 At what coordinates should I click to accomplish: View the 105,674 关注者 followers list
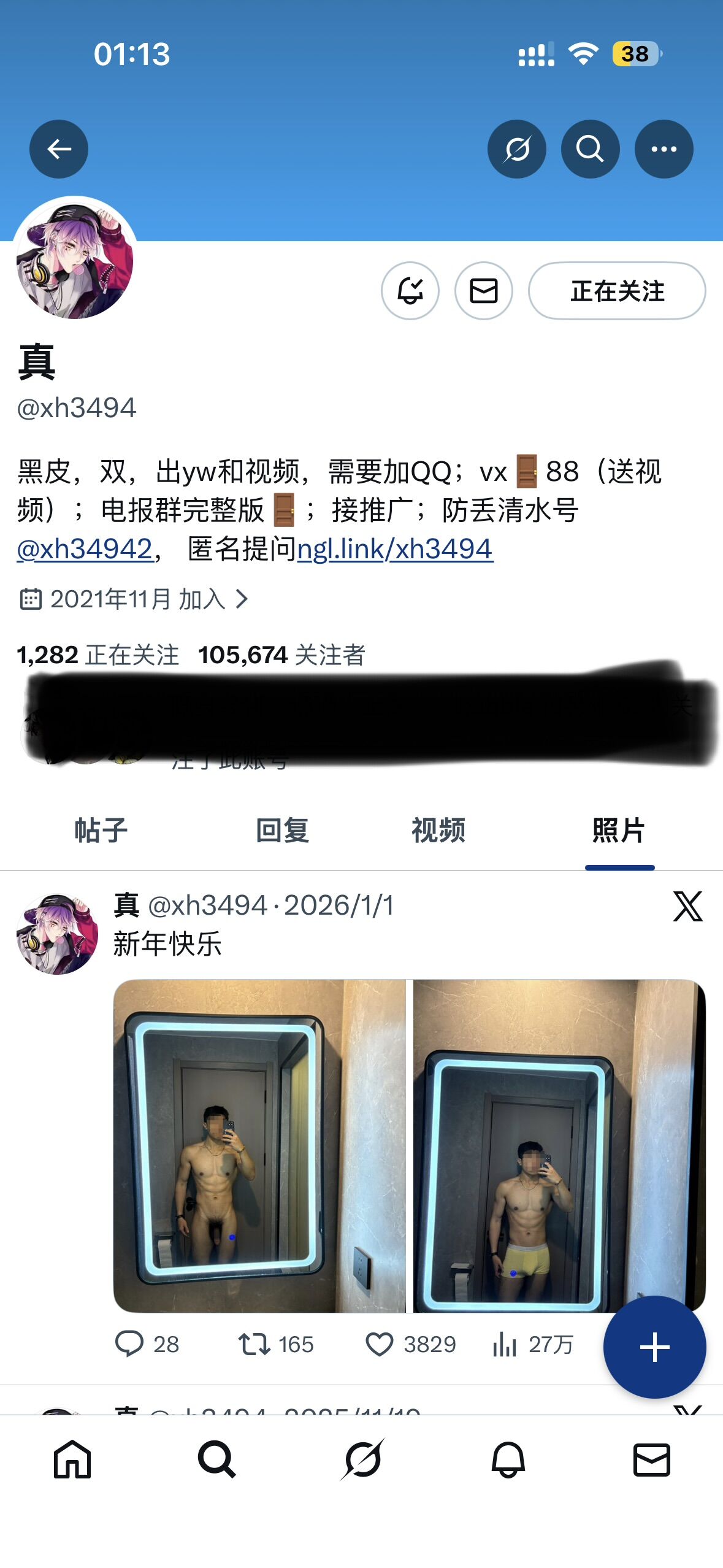click(x=282, y=655)
